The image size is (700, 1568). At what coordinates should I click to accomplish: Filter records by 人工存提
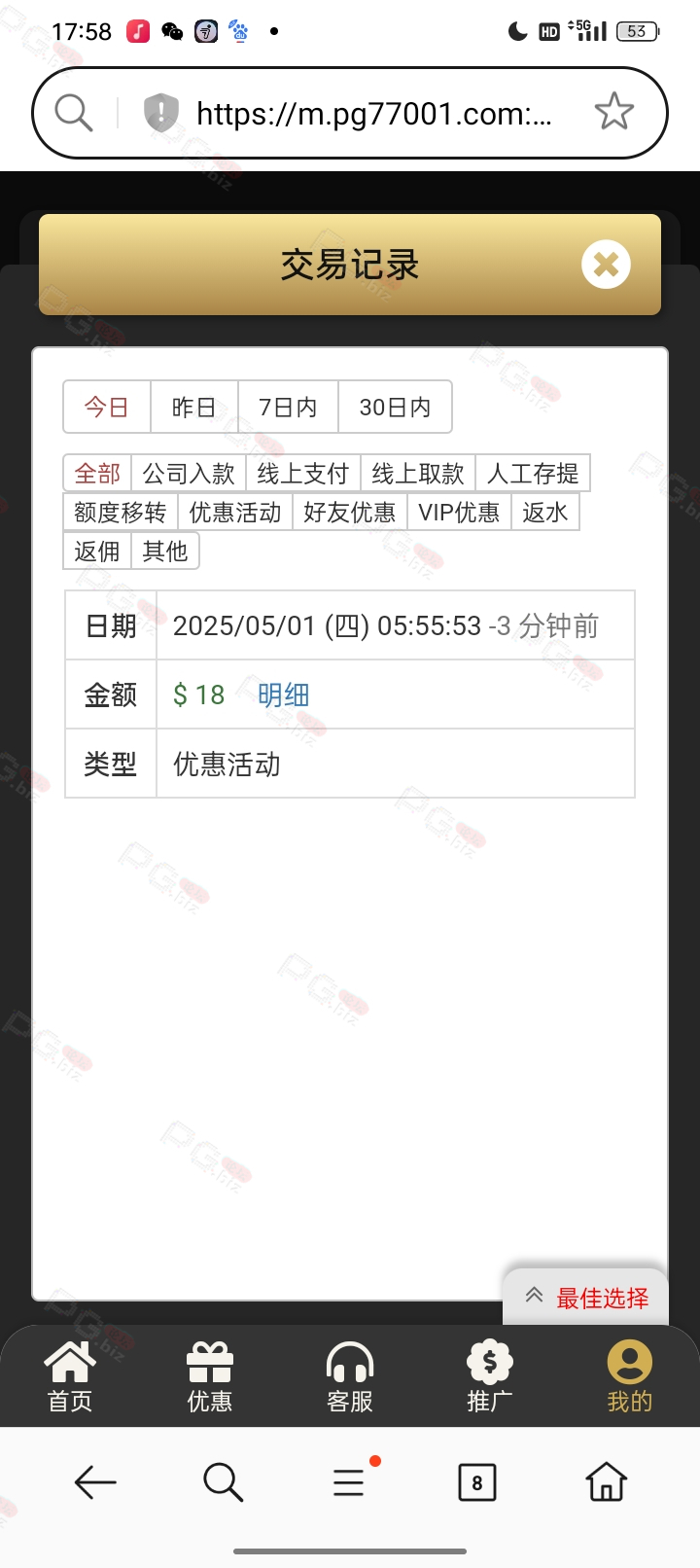pos(533,474)
